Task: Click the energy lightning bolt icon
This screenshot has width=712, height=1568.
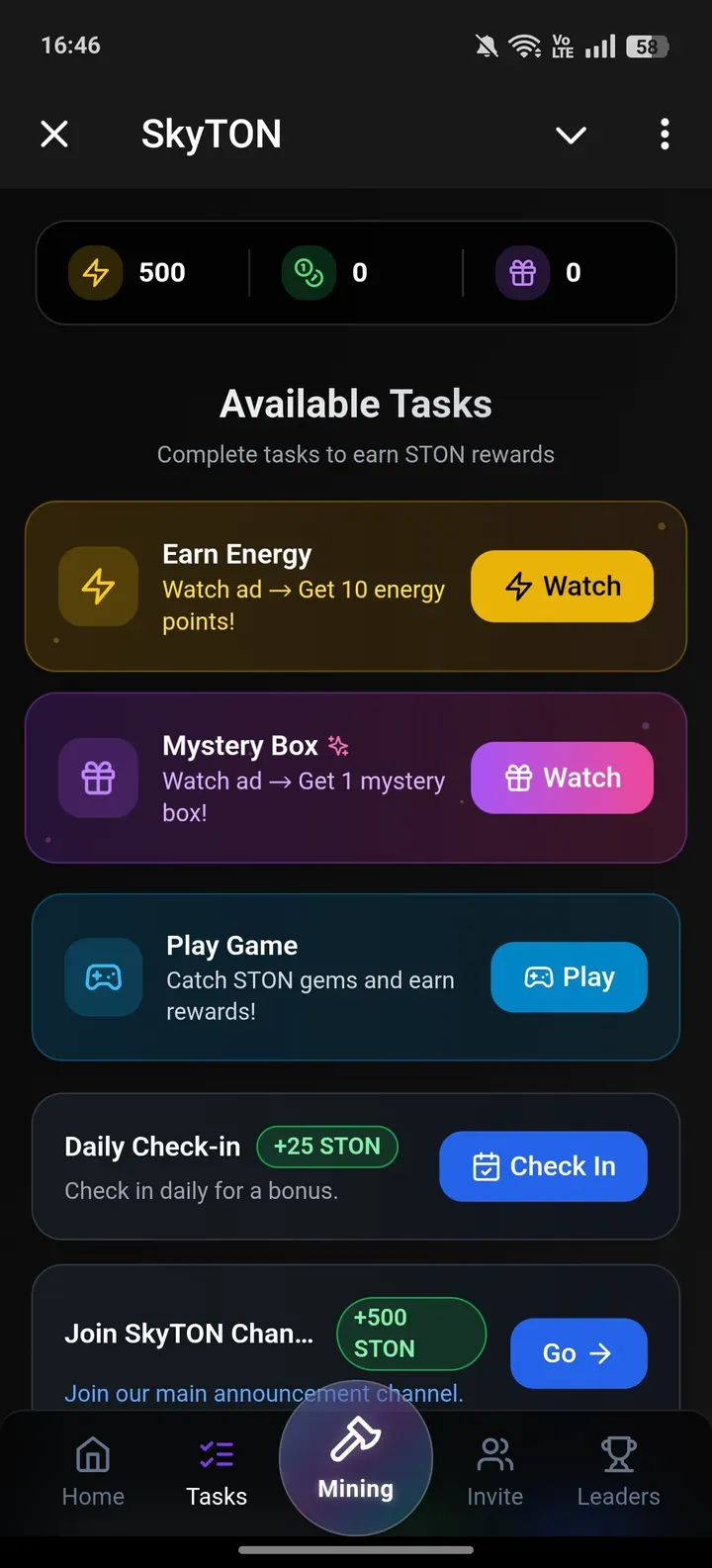Action: point(95,272)
